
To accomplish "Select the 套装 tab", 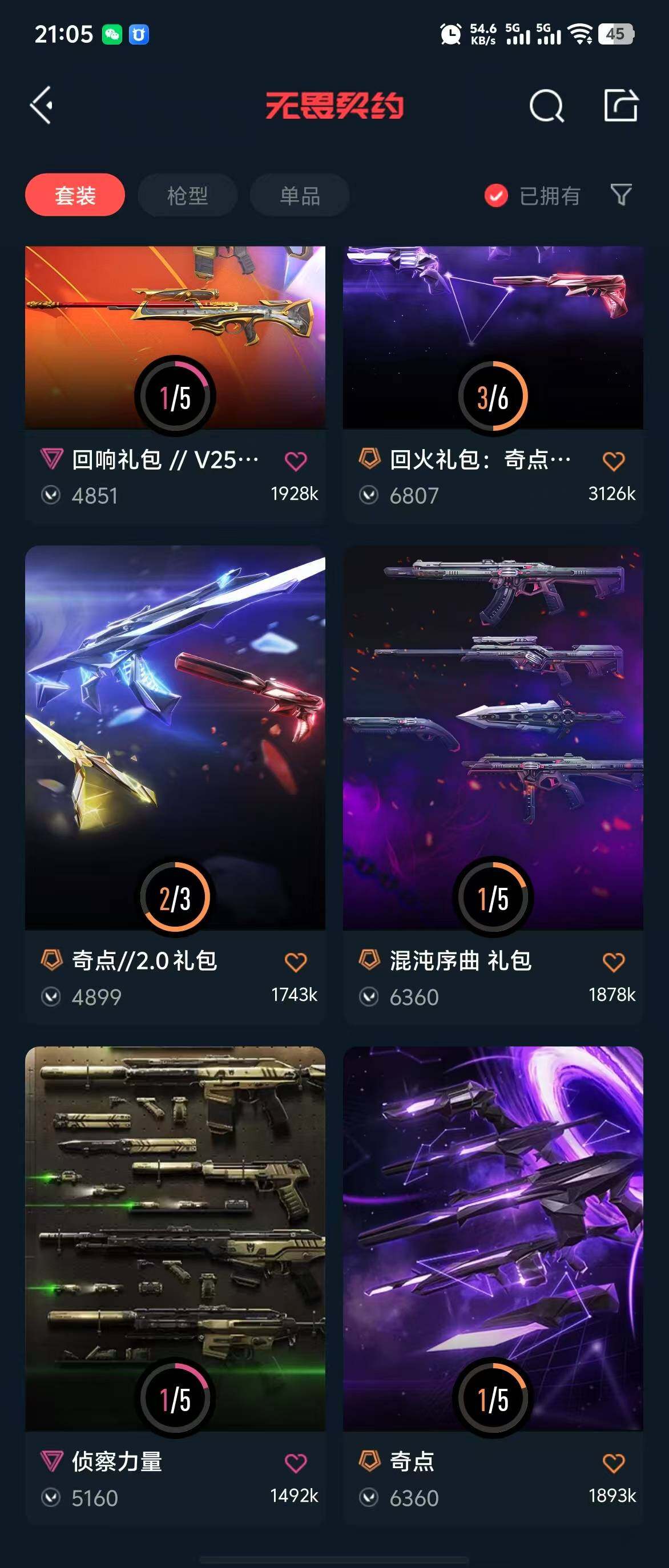I will coord(75,195).
